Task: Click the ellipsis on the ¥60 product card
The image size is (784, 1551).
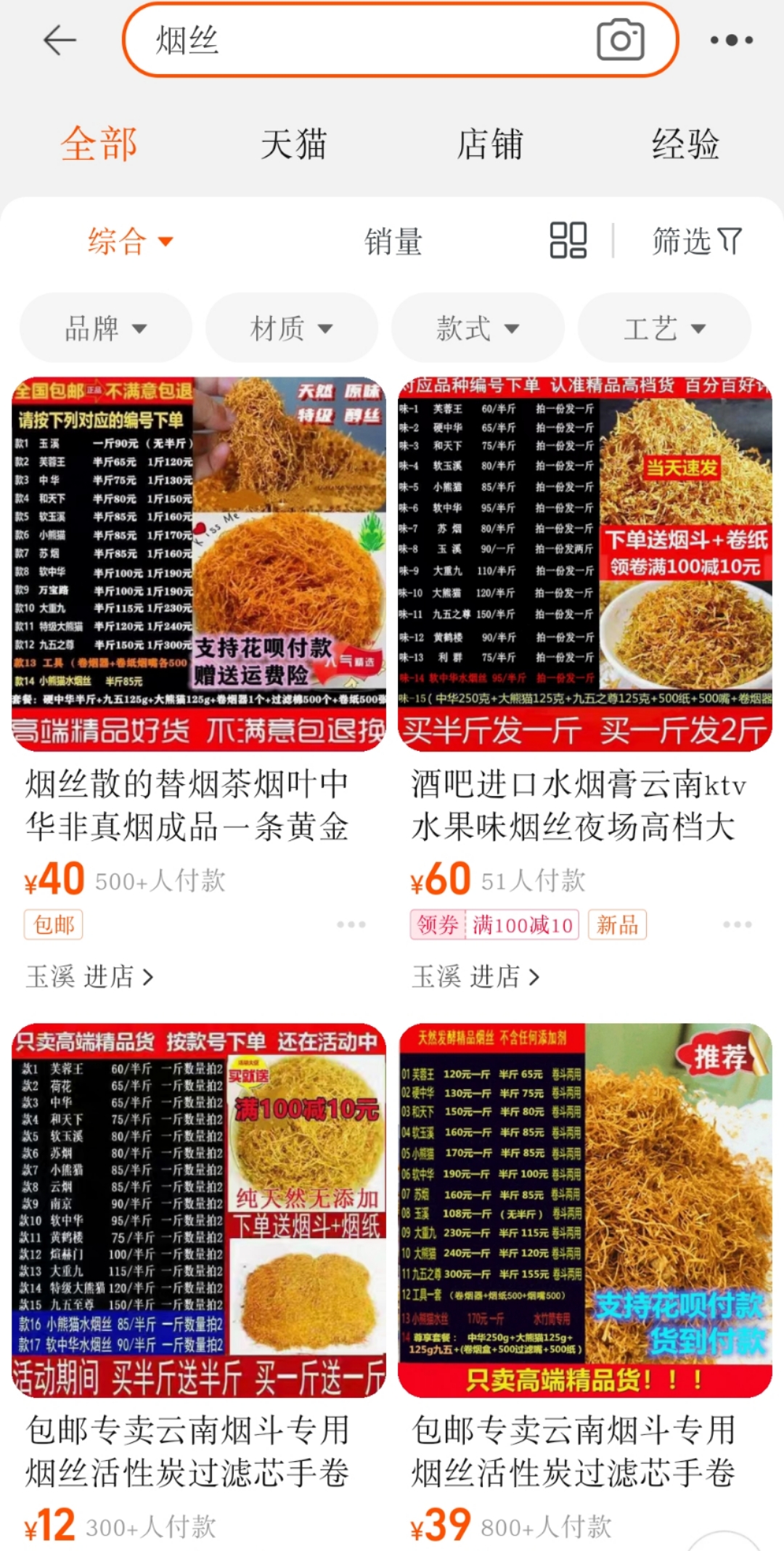Action: (737, 925)
